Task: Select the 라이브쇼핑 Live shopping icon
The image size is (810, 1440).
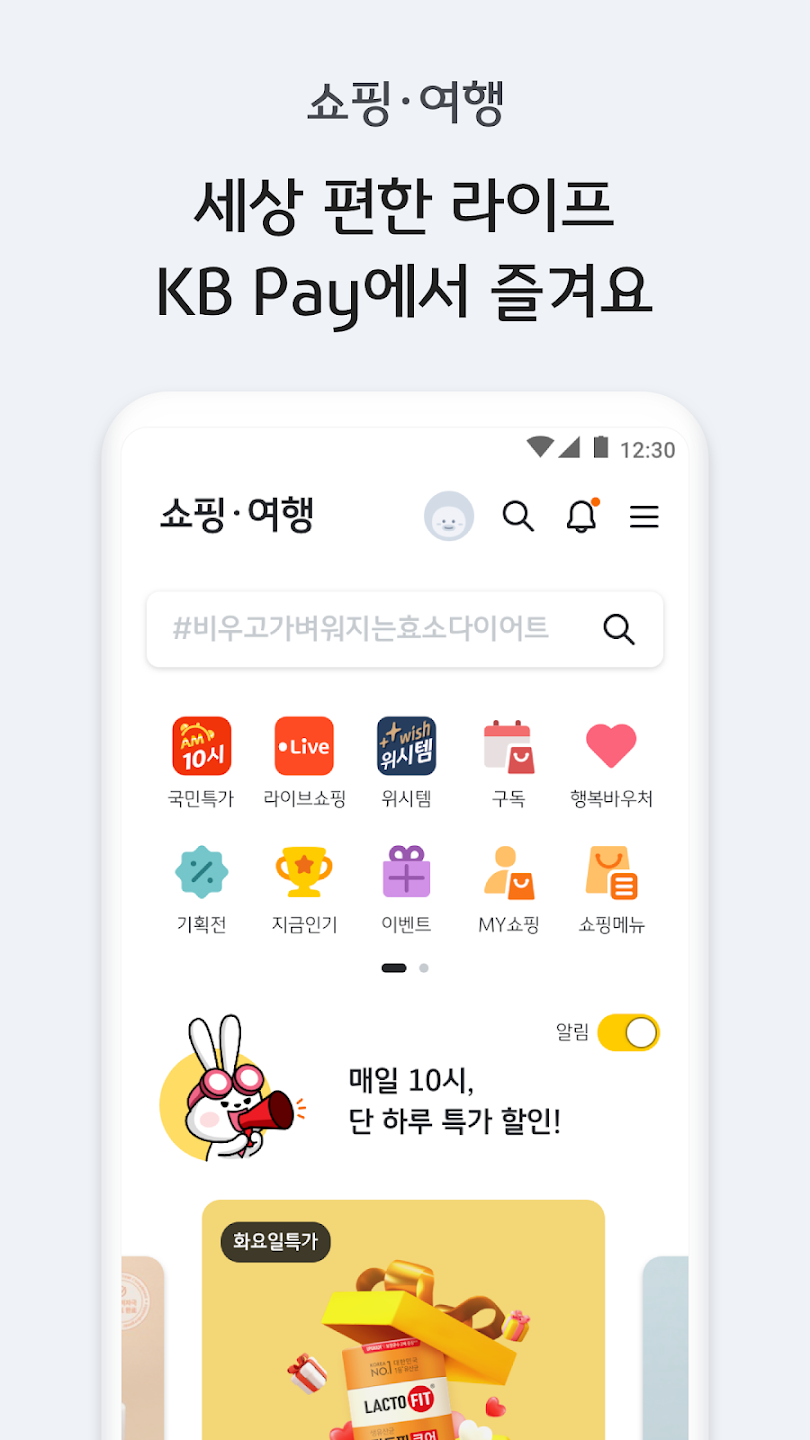Action: point(305,745)
